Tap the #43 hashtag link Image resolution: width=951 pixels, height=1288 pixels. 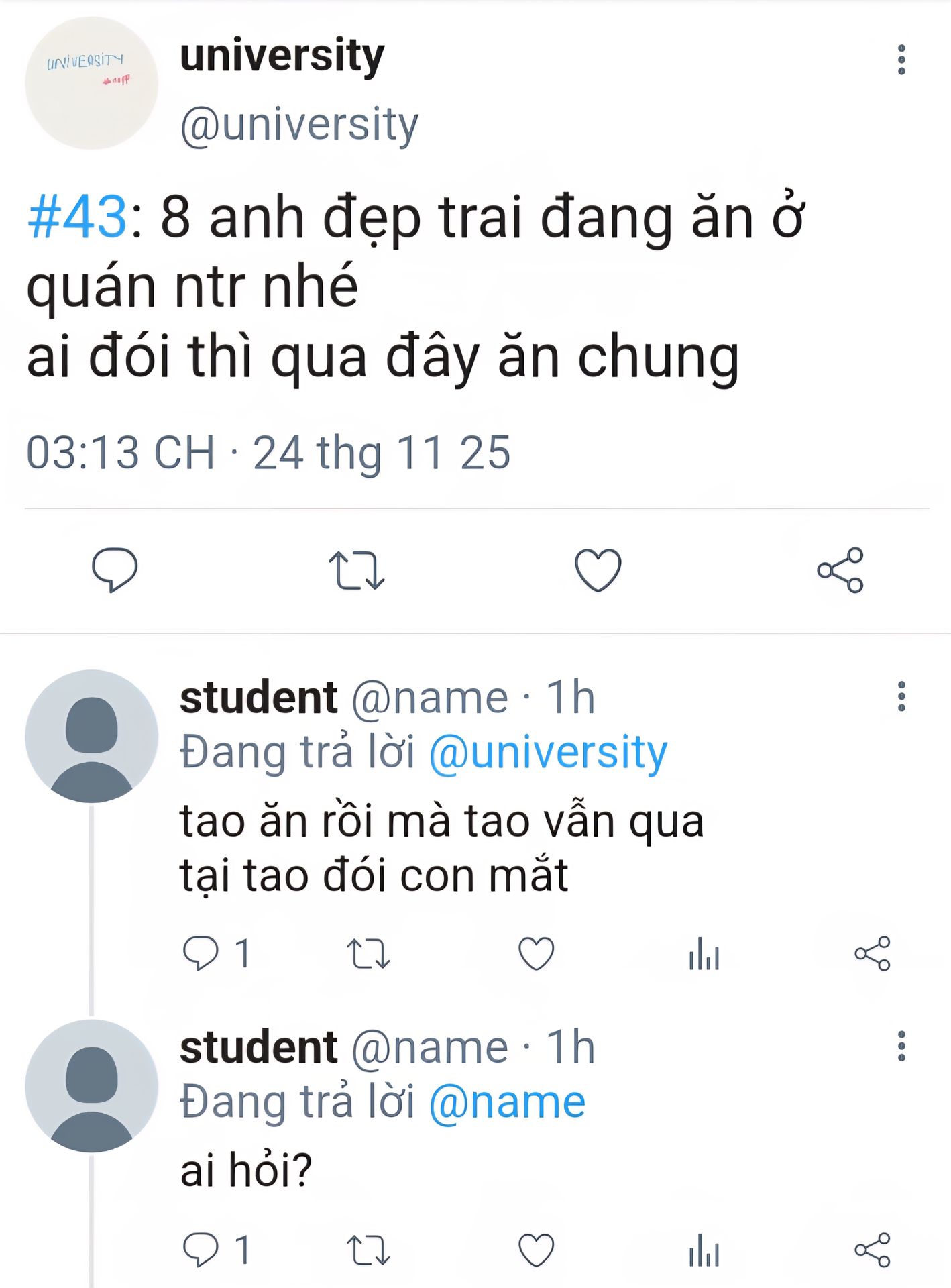77,217
